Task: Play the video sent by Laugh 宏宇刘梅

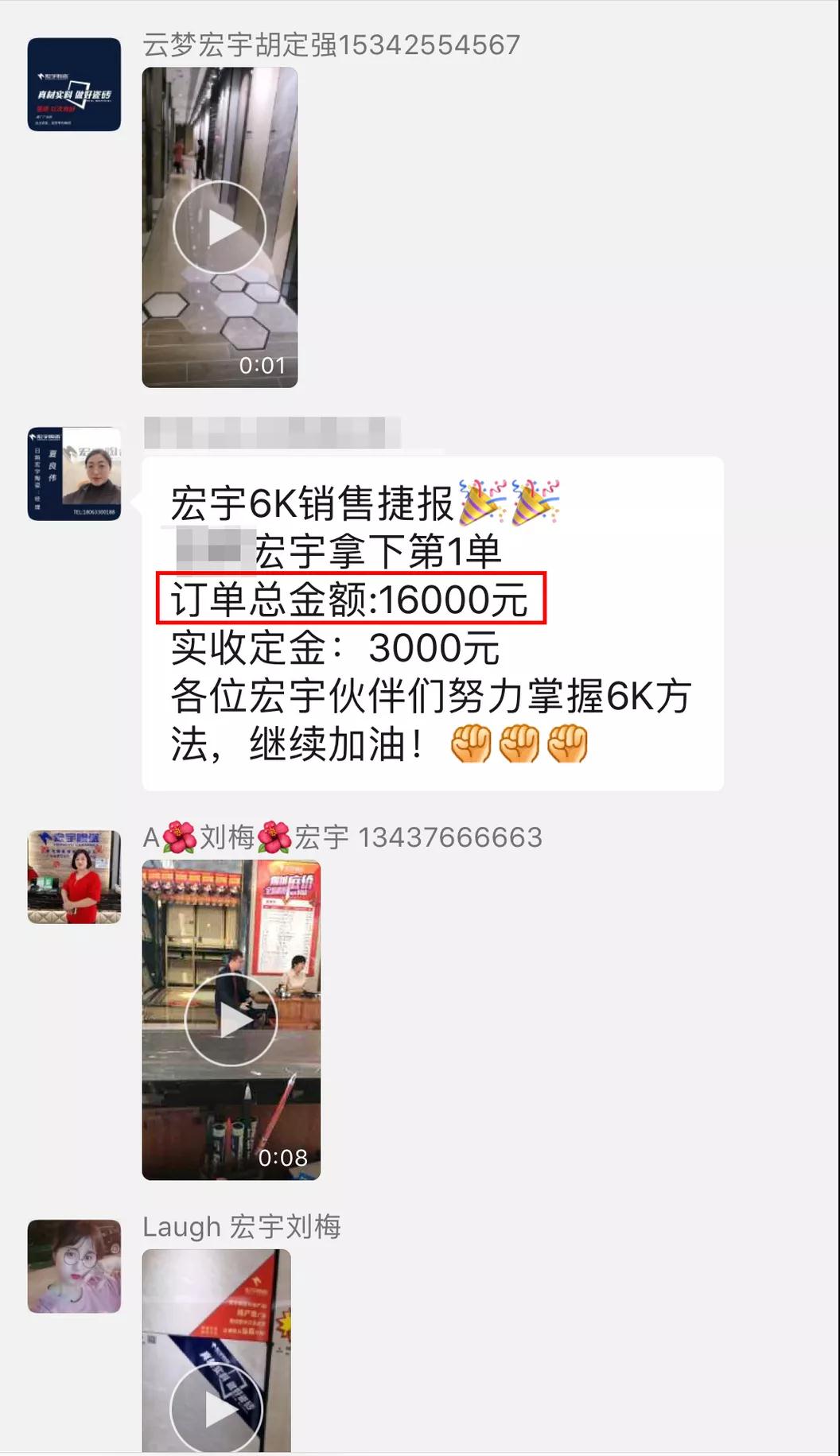Action: 216,1407
